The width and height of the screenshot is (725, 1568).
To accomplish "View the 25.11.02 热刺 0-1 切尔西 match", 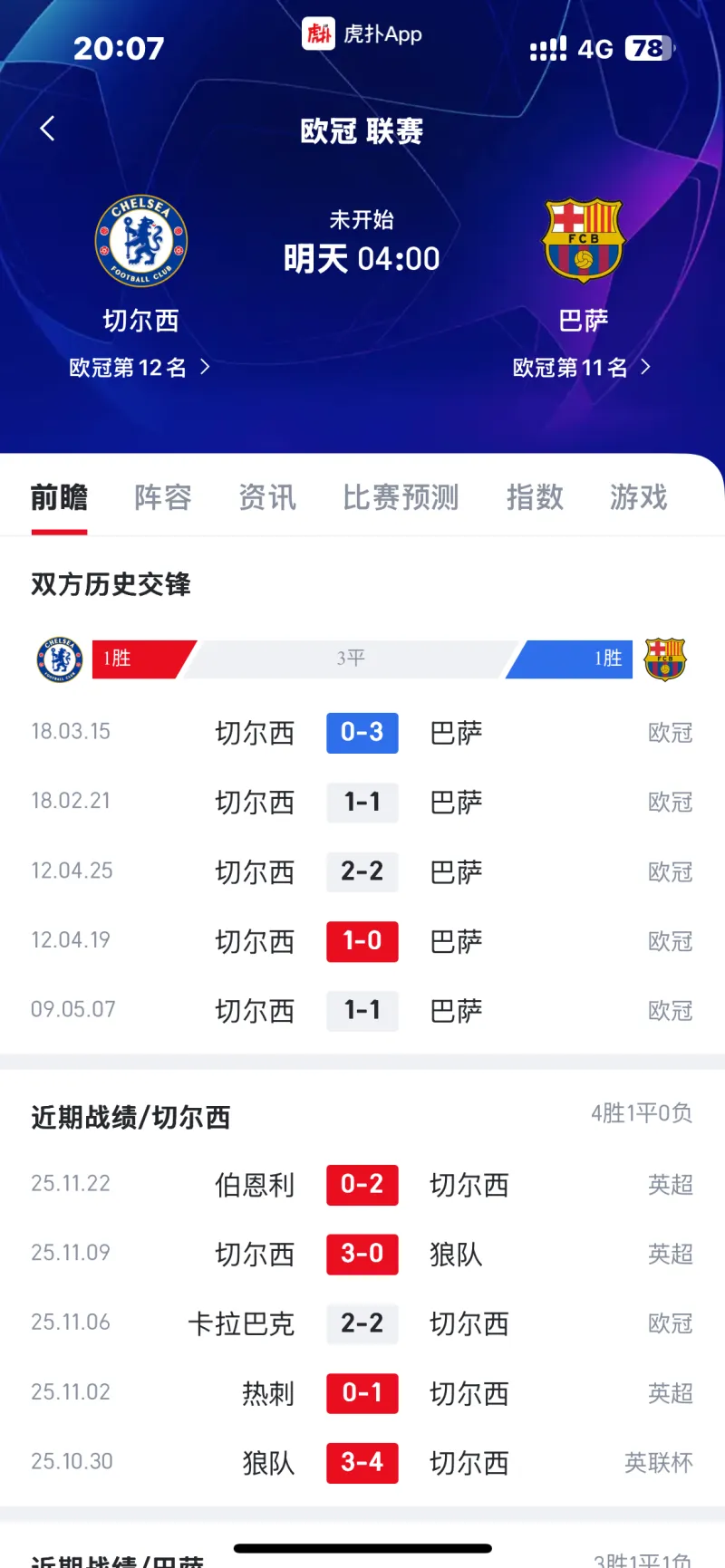I will tap(362, 1393).
